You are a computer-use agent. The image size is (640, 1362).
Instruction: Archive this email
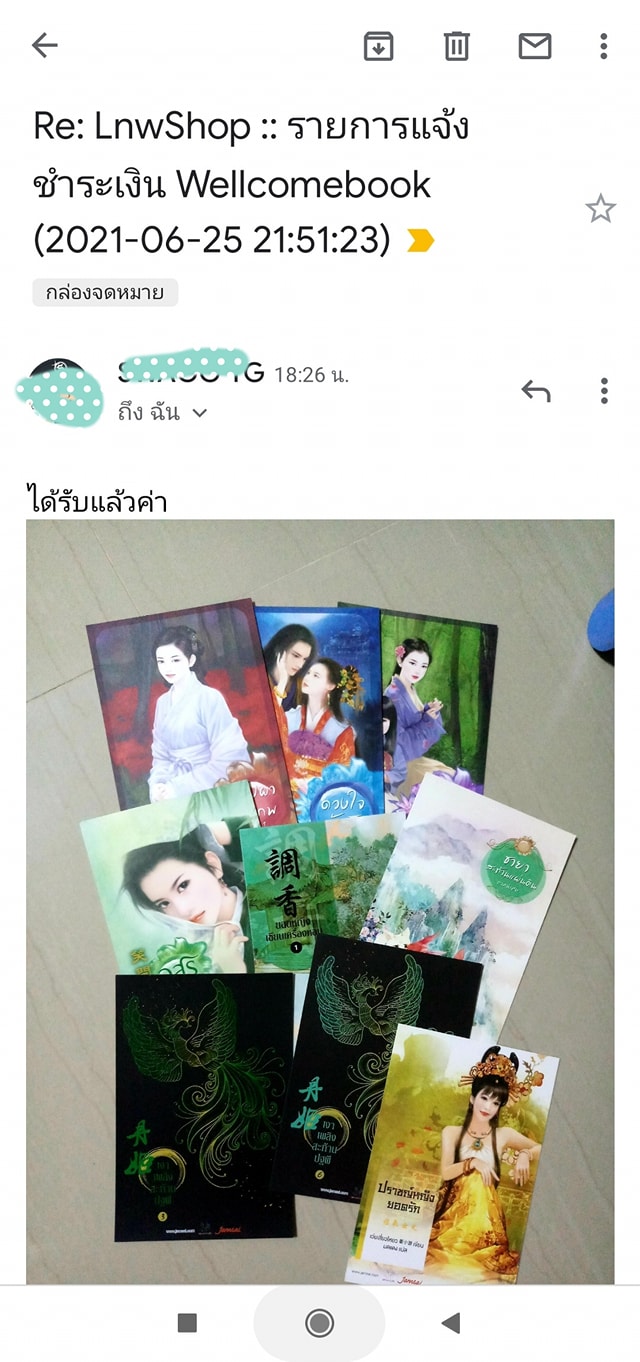pyautogui.click(x=378, y=45)
